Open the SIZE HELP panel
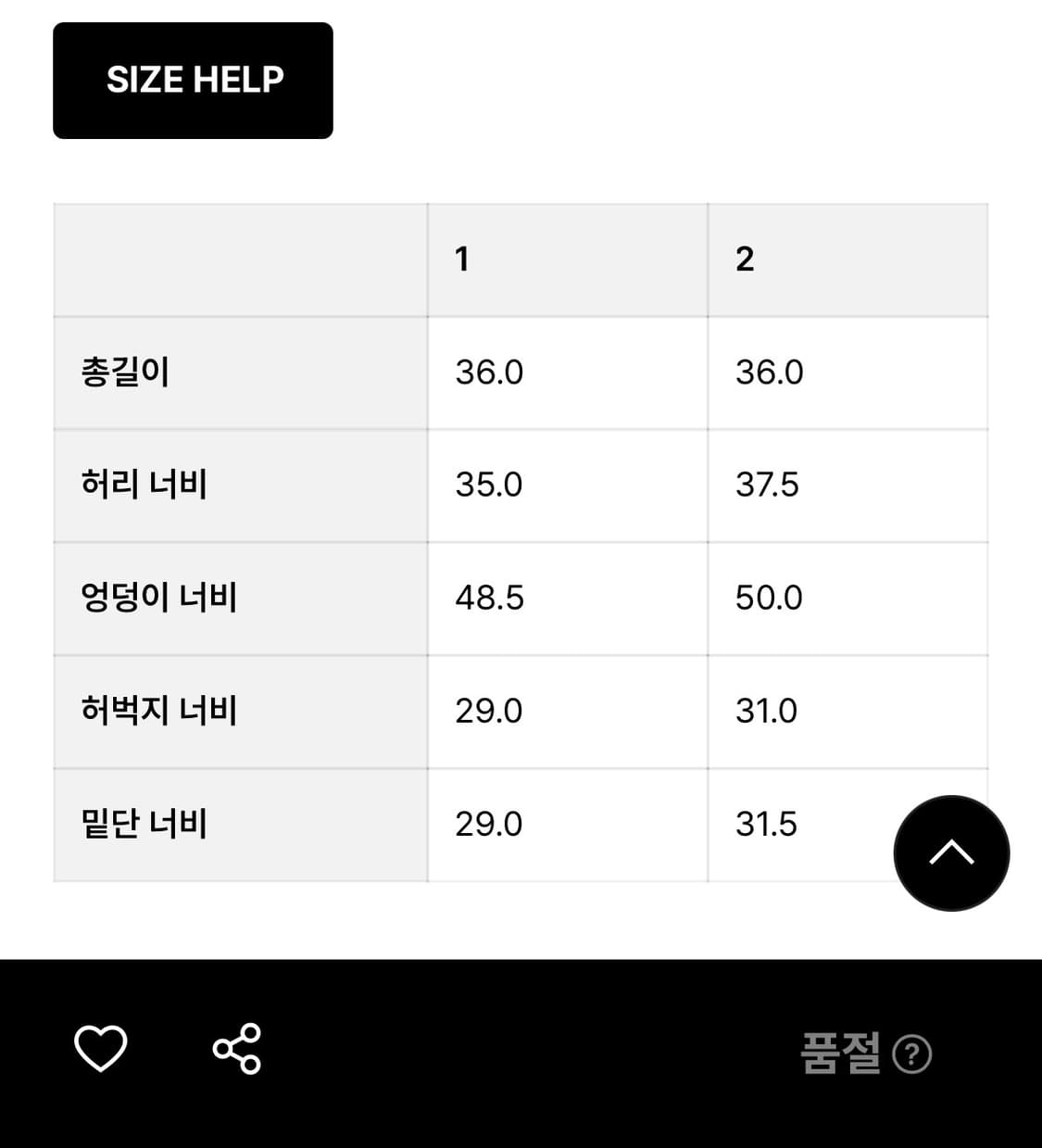The width and height of the screenshot is (1042, 1148). (193, 80)
